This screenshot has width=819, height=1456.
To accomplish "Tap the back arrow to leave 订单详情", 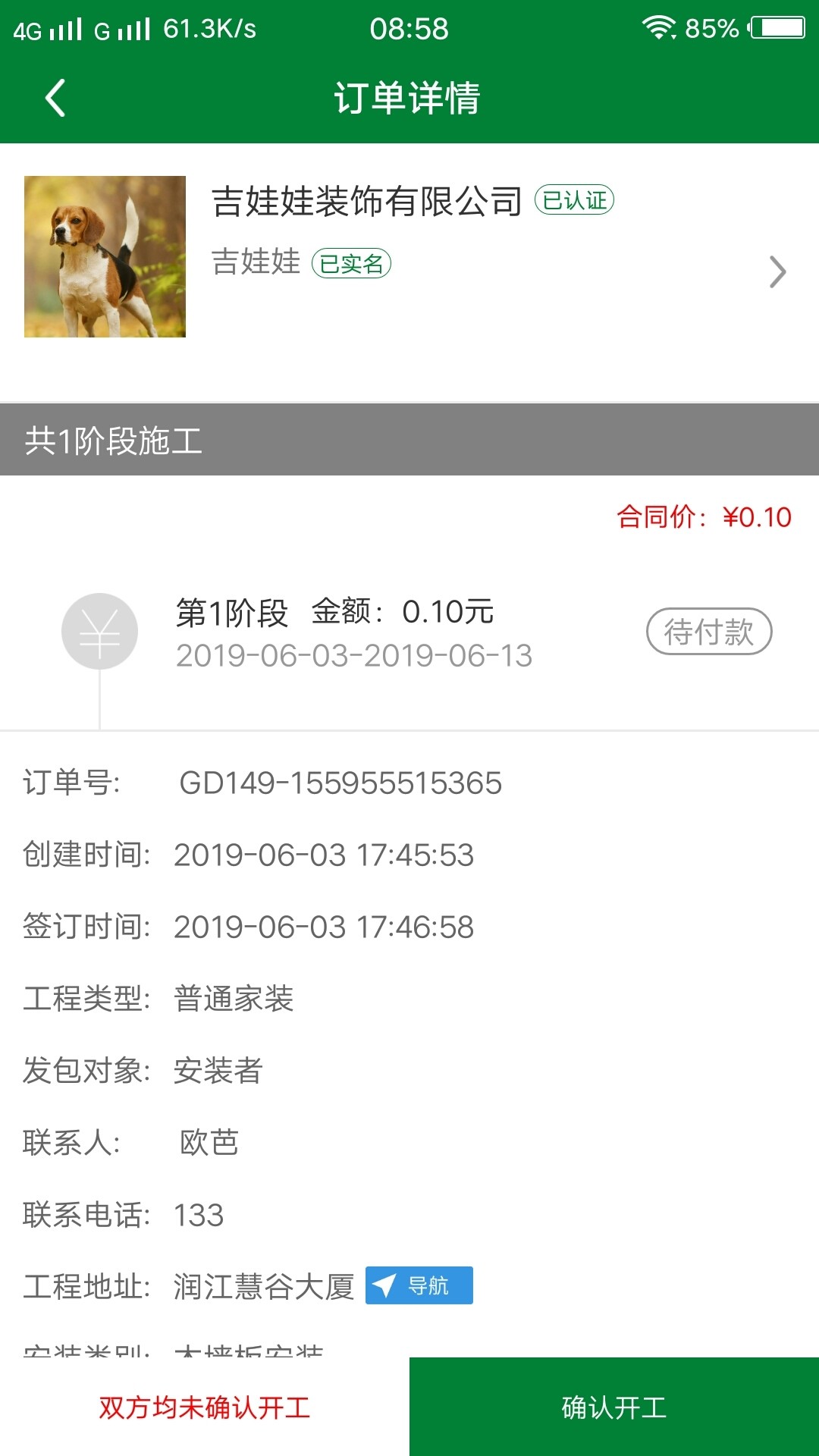I will (53, 98).
